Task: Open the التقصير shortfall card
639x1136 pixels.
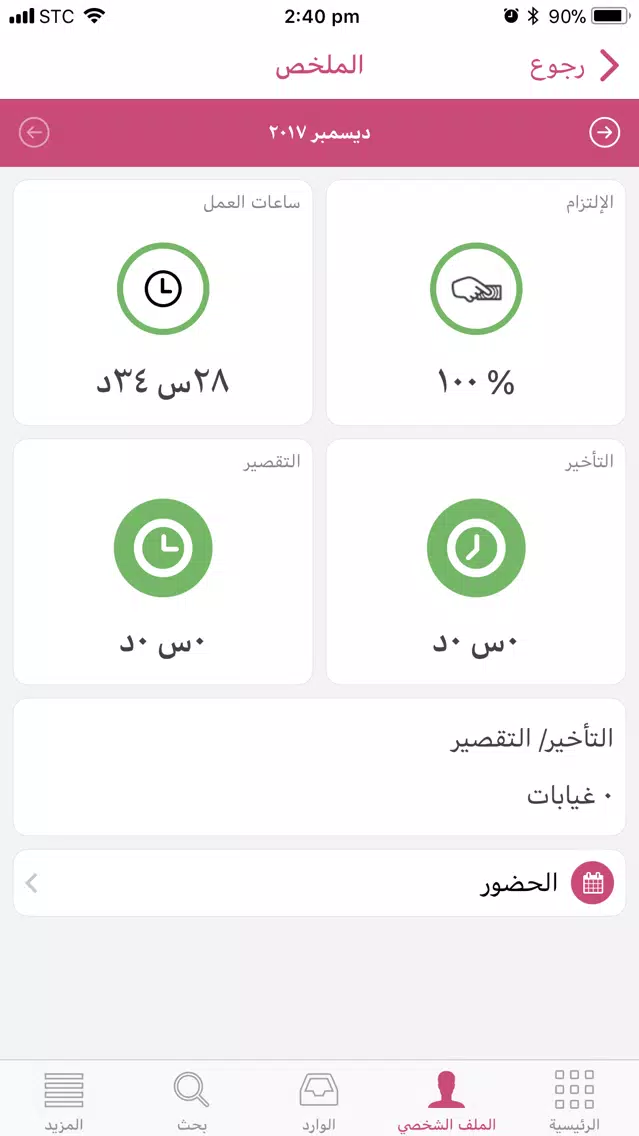Action: (163, 561)
